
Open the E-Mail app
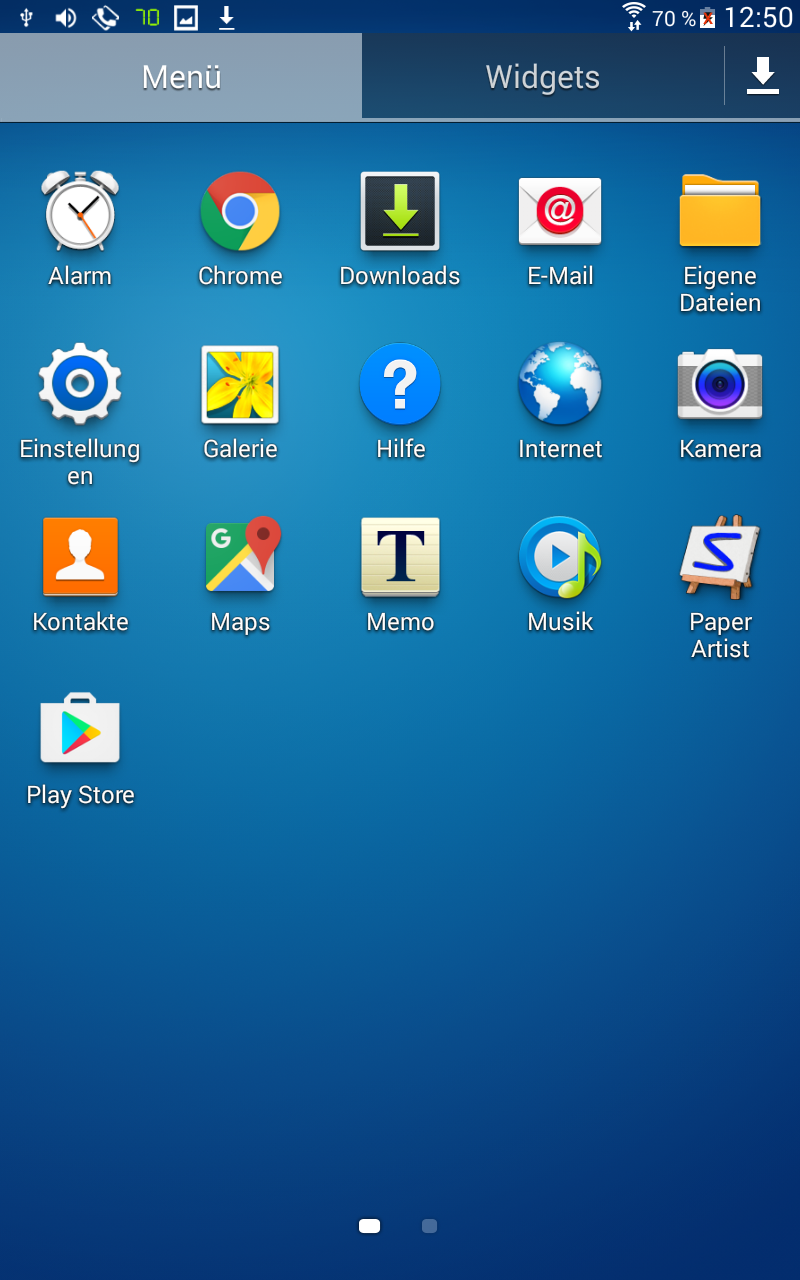coord(560,212)
